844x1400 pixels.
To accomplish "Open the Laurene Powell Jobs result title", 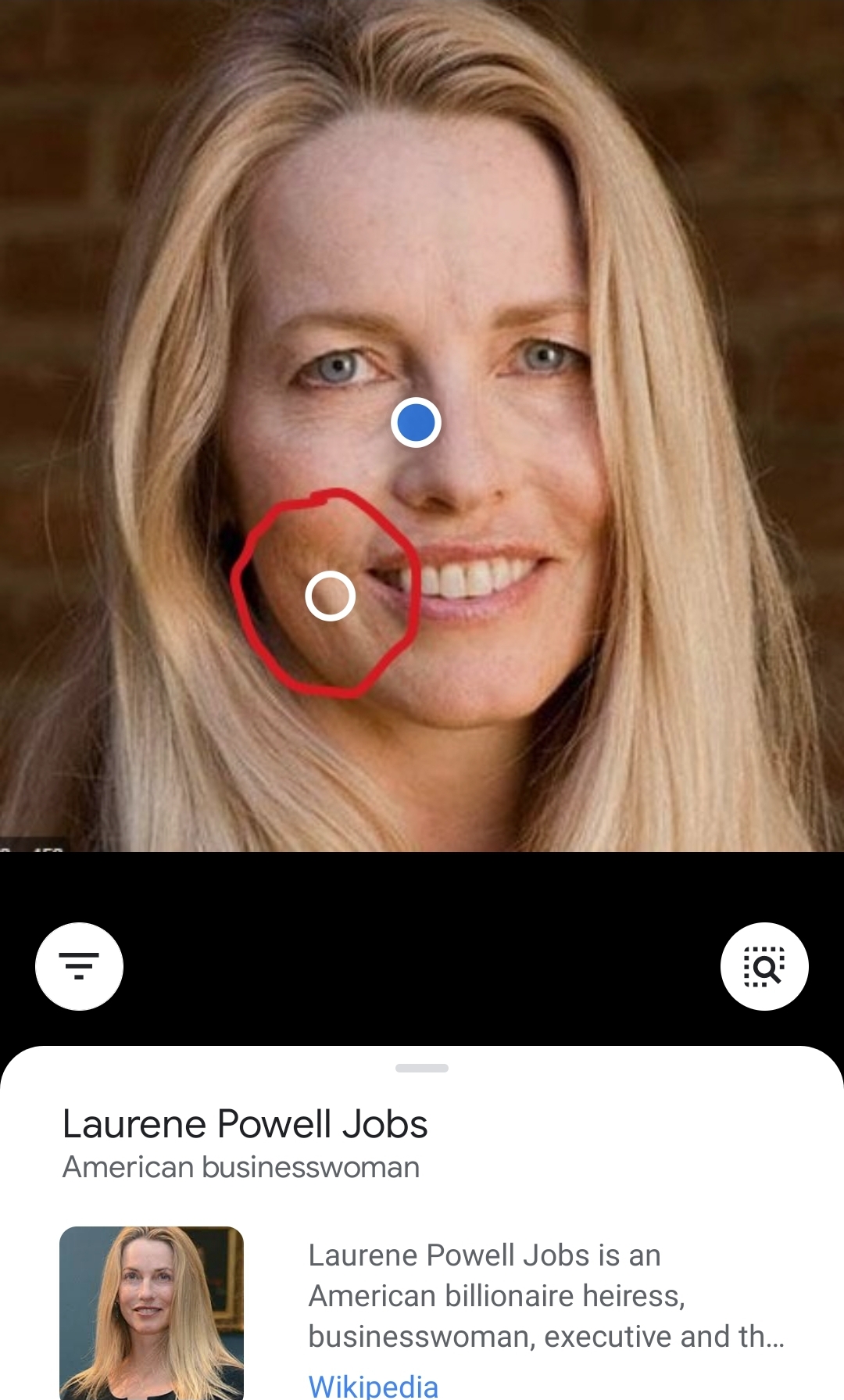I will click(x=245, y=1123).
